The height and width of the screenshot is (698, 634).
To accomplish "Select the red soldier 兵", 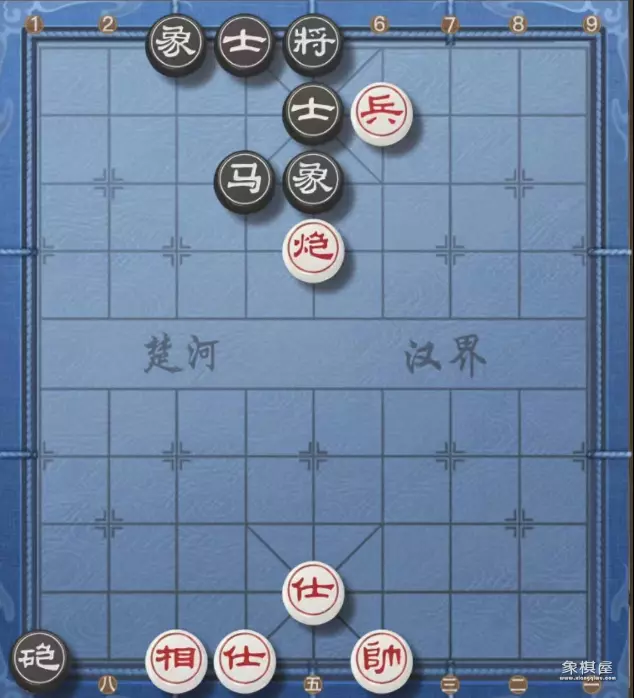I will [381, 114].
